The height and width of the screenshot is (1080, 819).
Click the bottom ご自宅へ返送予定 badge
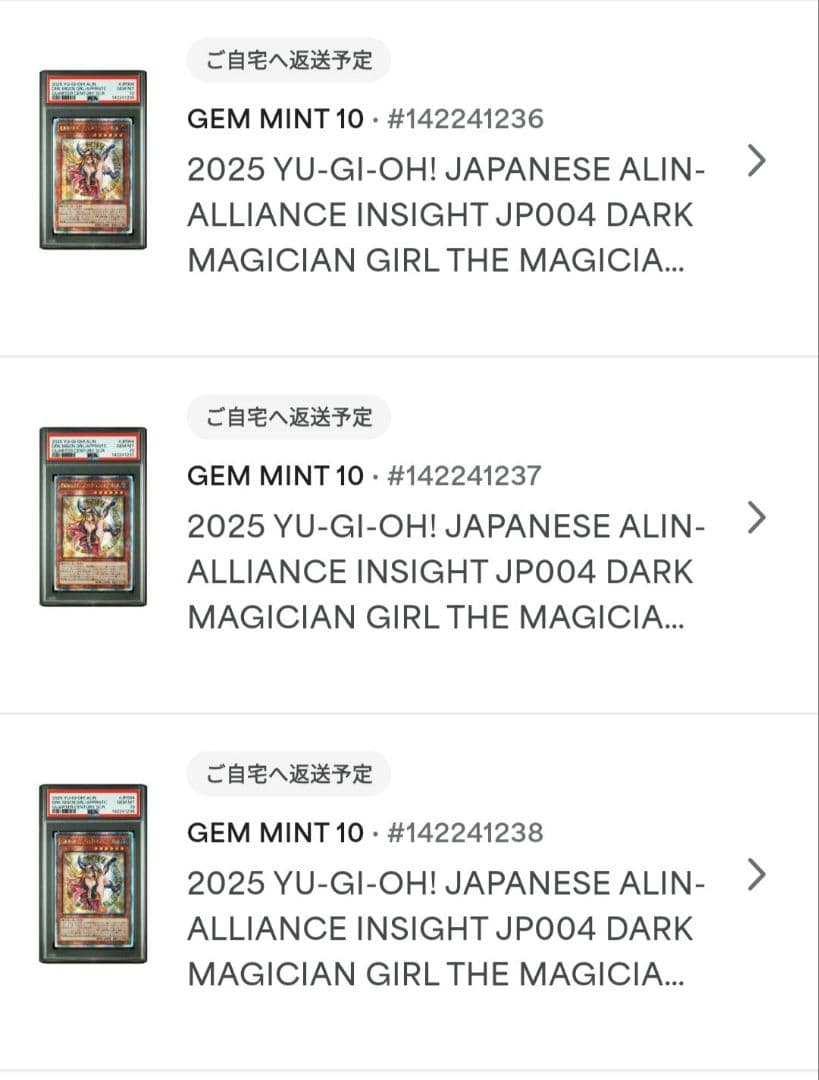[288, 773]
